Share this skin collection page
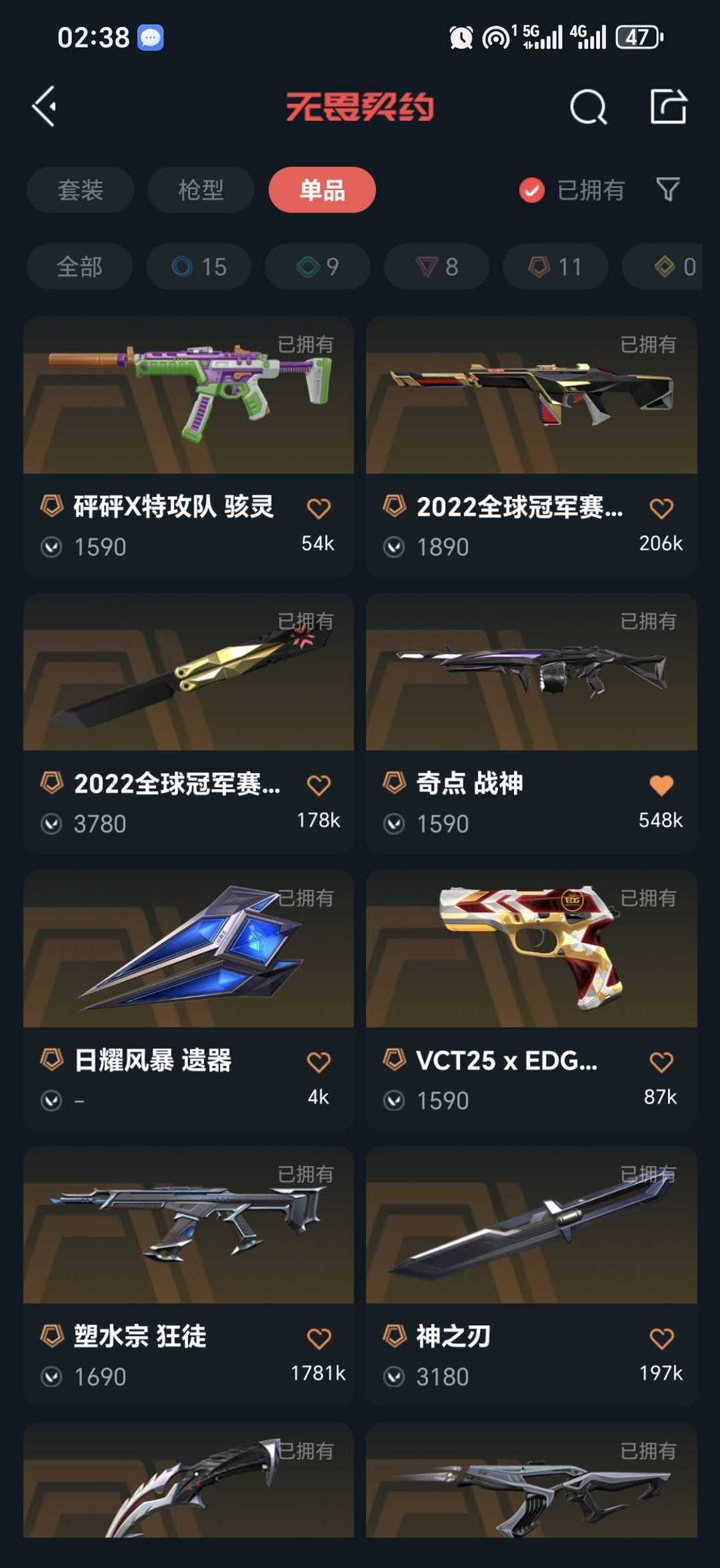720x1568 pixels. pos(668,107)
